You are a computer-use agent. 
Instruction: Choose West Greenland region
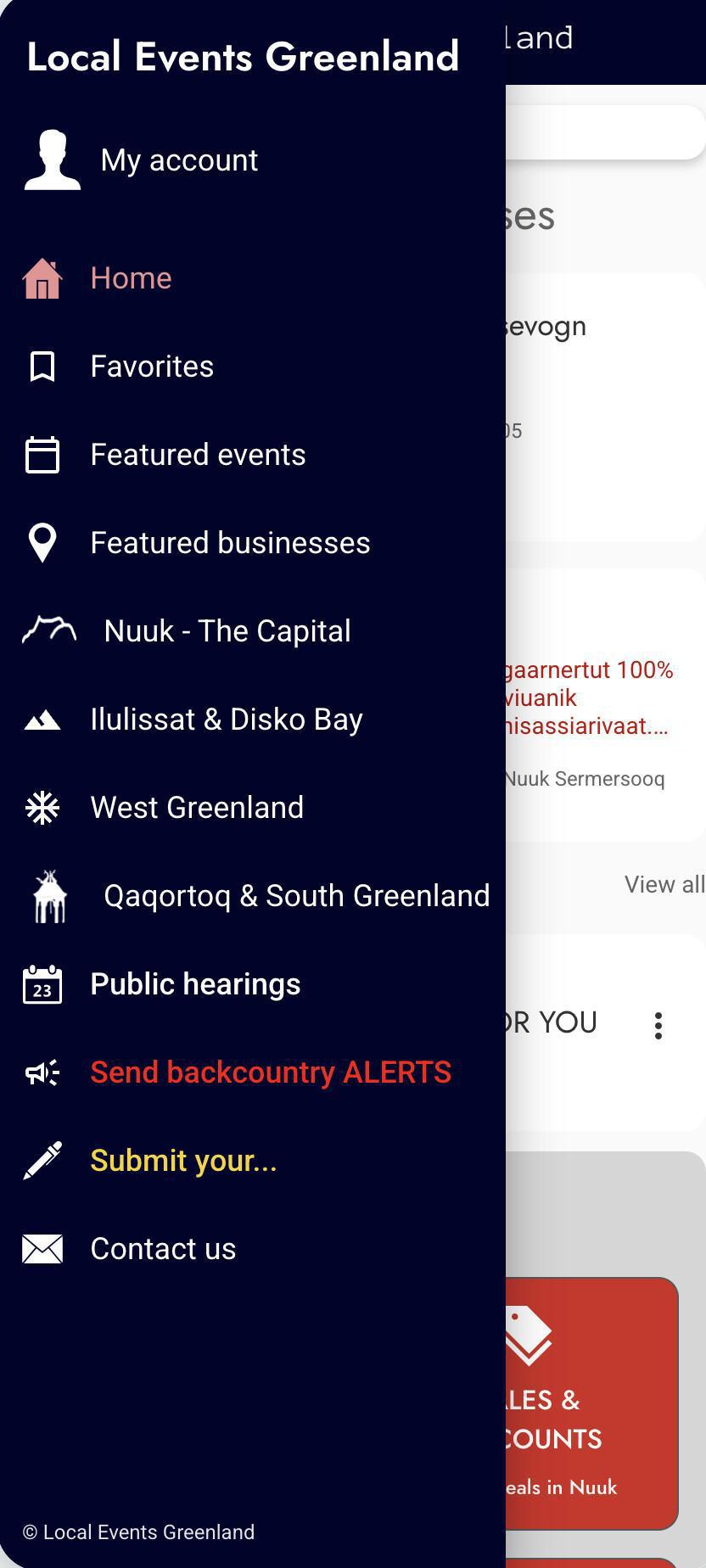point(197,808)
